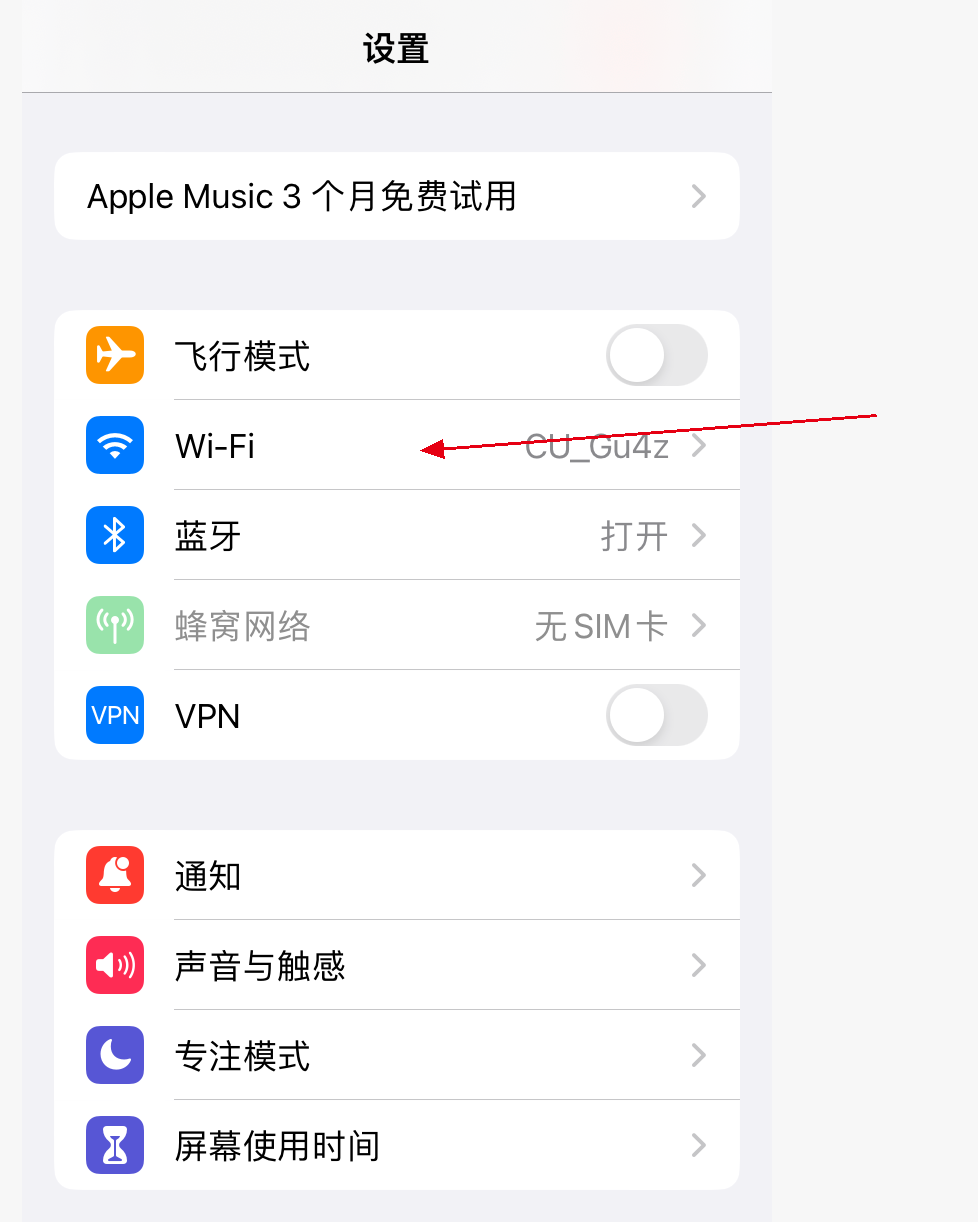Open 专注模式 settings
This screenshot has width=978, height=1222.
point(396,1056)
